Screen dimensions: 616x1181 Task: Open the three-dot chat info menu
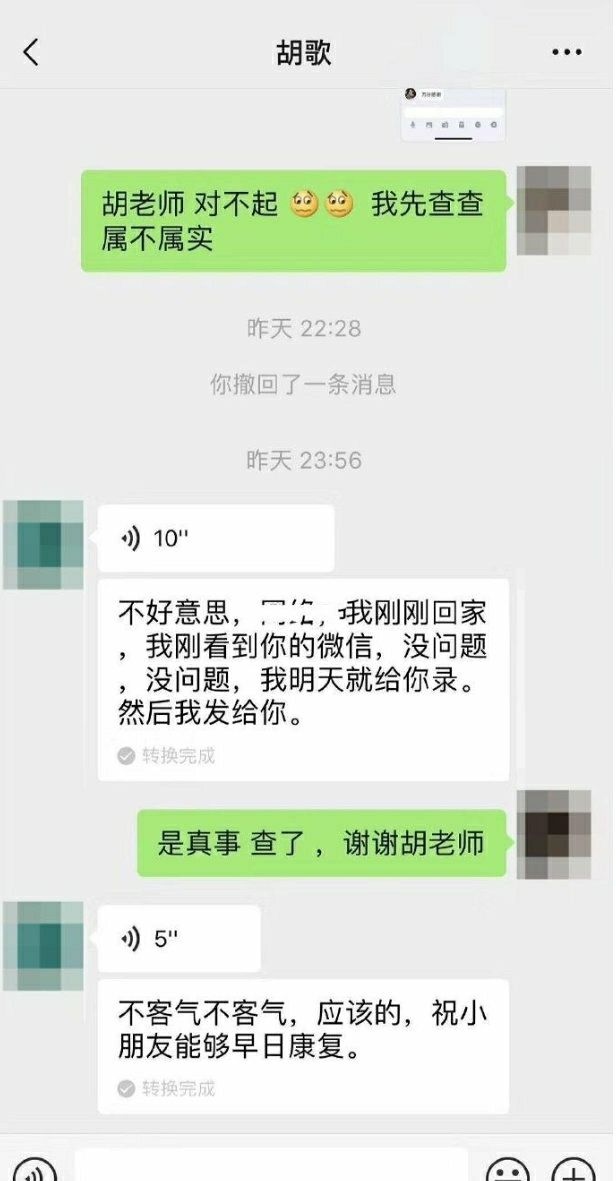(x=566, y=52)
